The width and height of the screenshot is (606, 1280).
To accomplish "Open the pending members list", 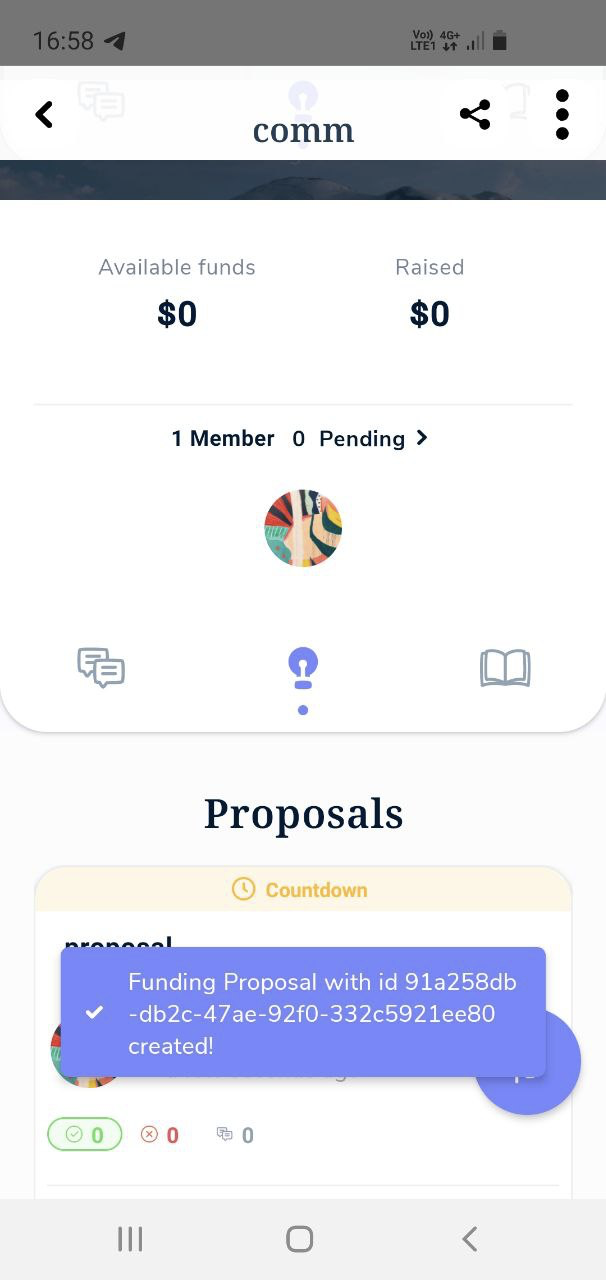I will coord(360,438).
